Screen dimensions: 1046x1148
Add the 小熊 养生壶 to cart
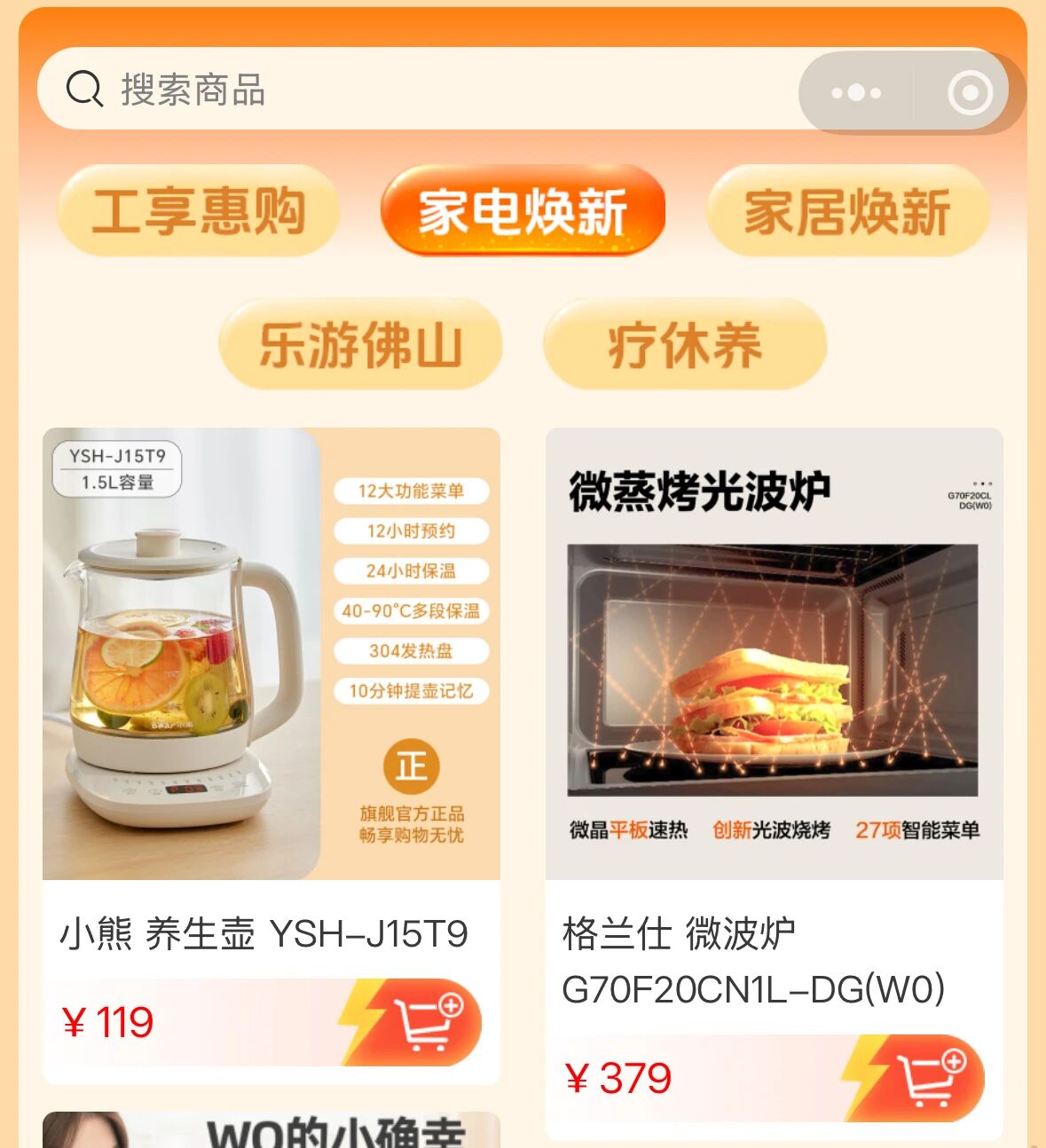pyautogui.click(x=427, y=1022)
